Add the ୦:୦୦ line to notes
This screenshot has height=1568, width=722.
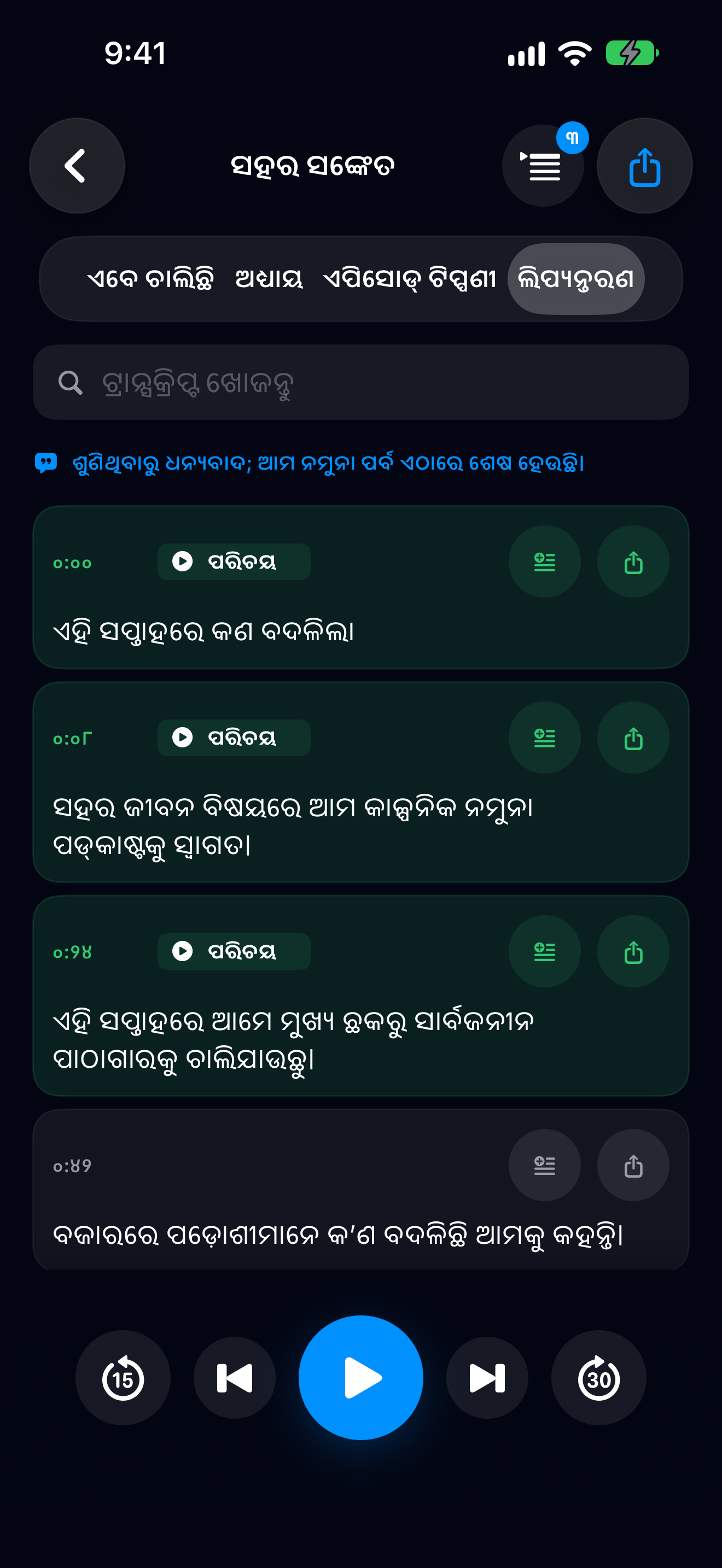tap(544, 561)
